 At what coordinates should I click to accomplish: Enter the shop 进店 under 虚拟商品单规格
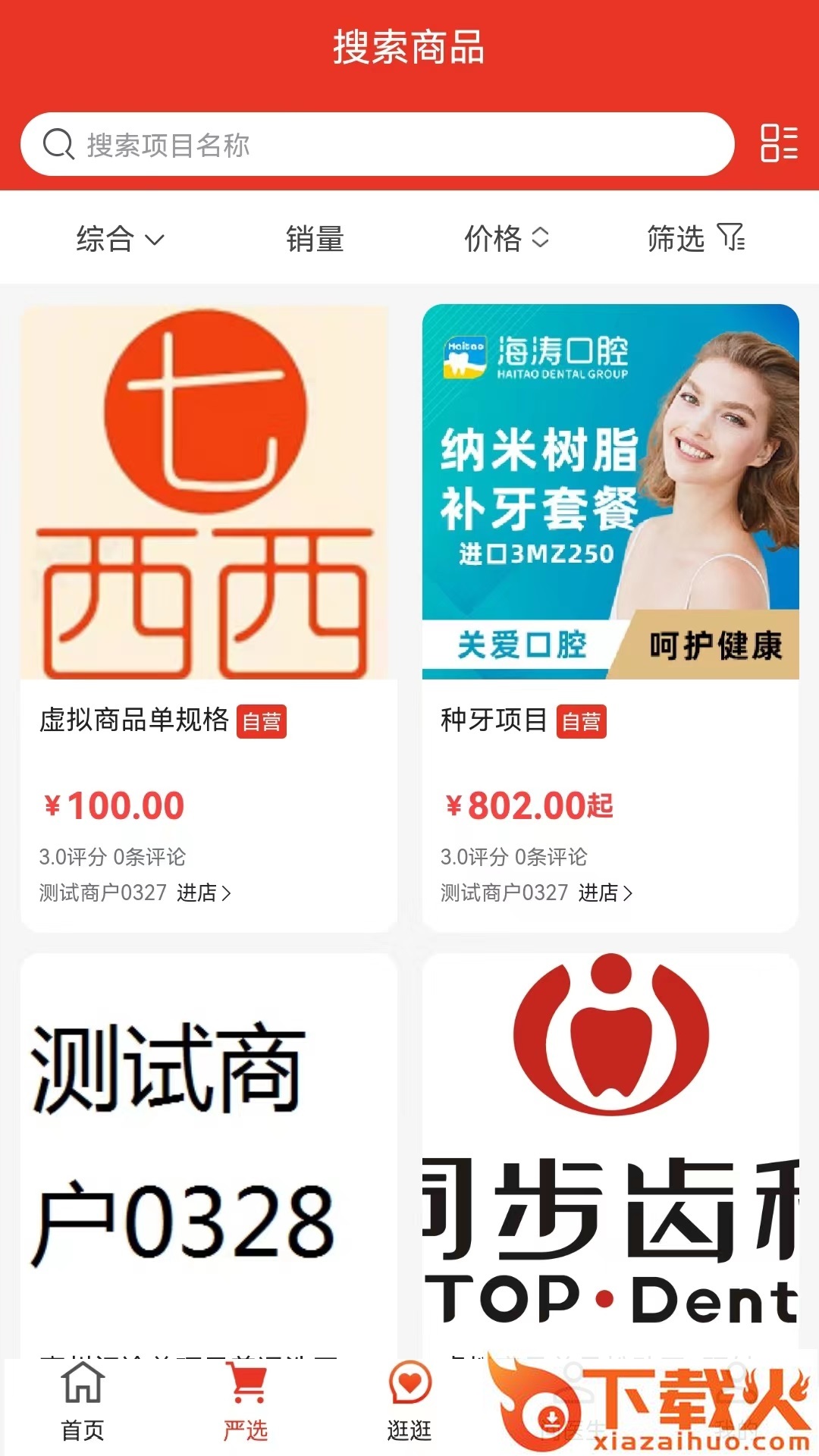(203, 893)
